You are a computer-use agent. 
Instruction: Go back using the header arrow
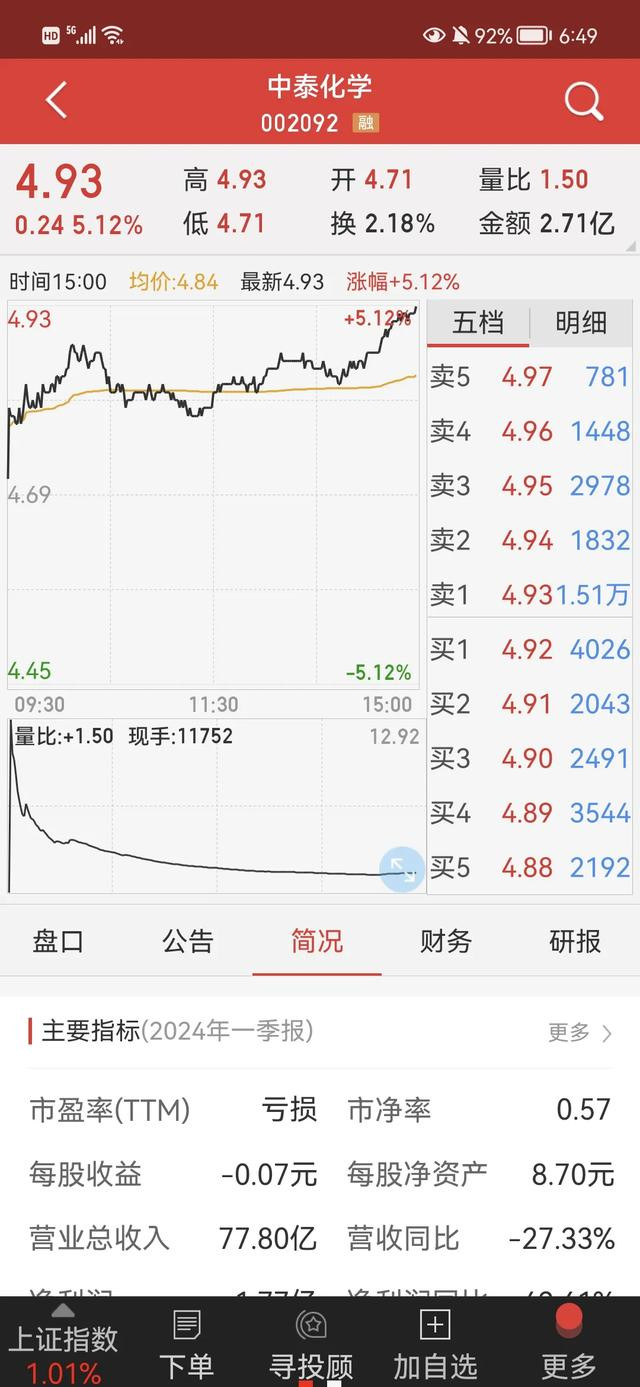56,101
